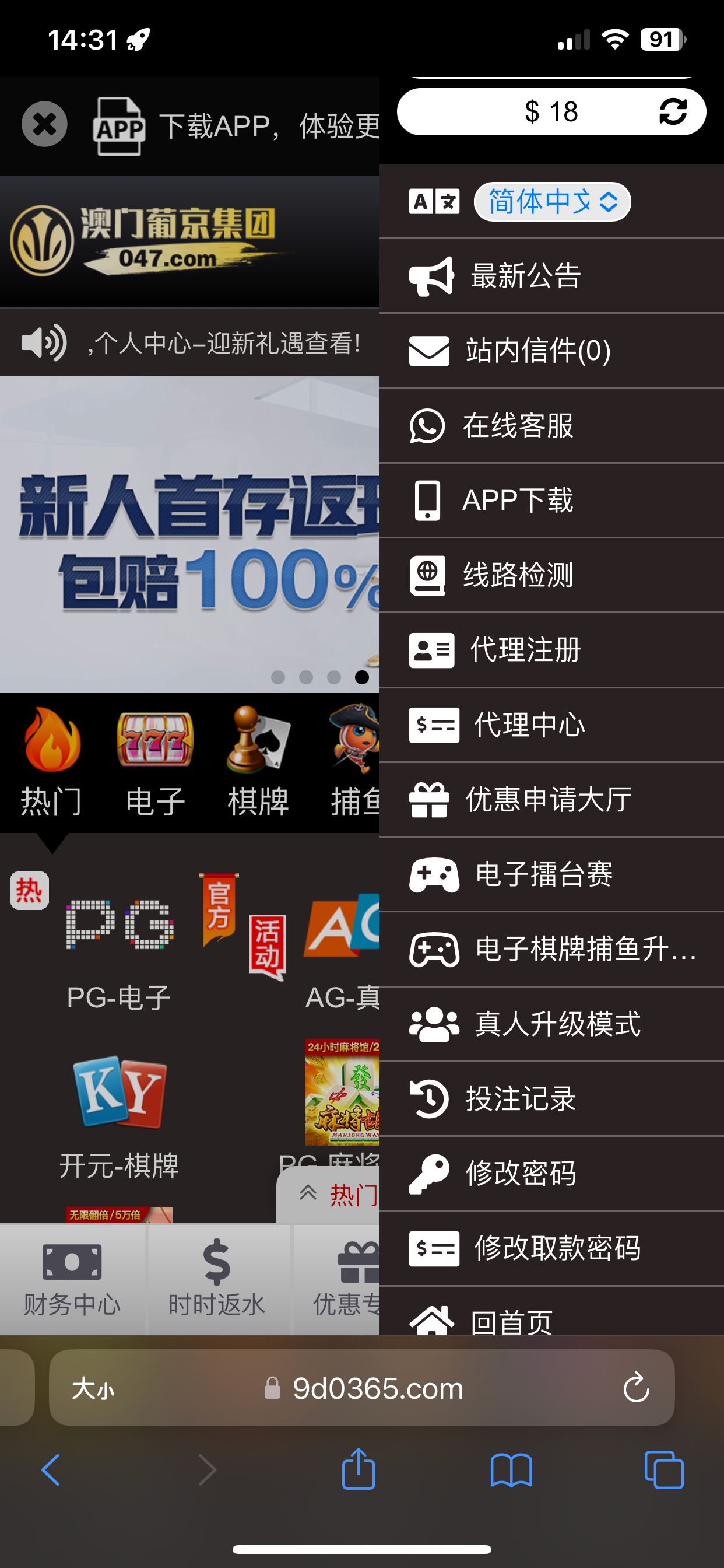Go to 代理注册 registration

point(526,649)
